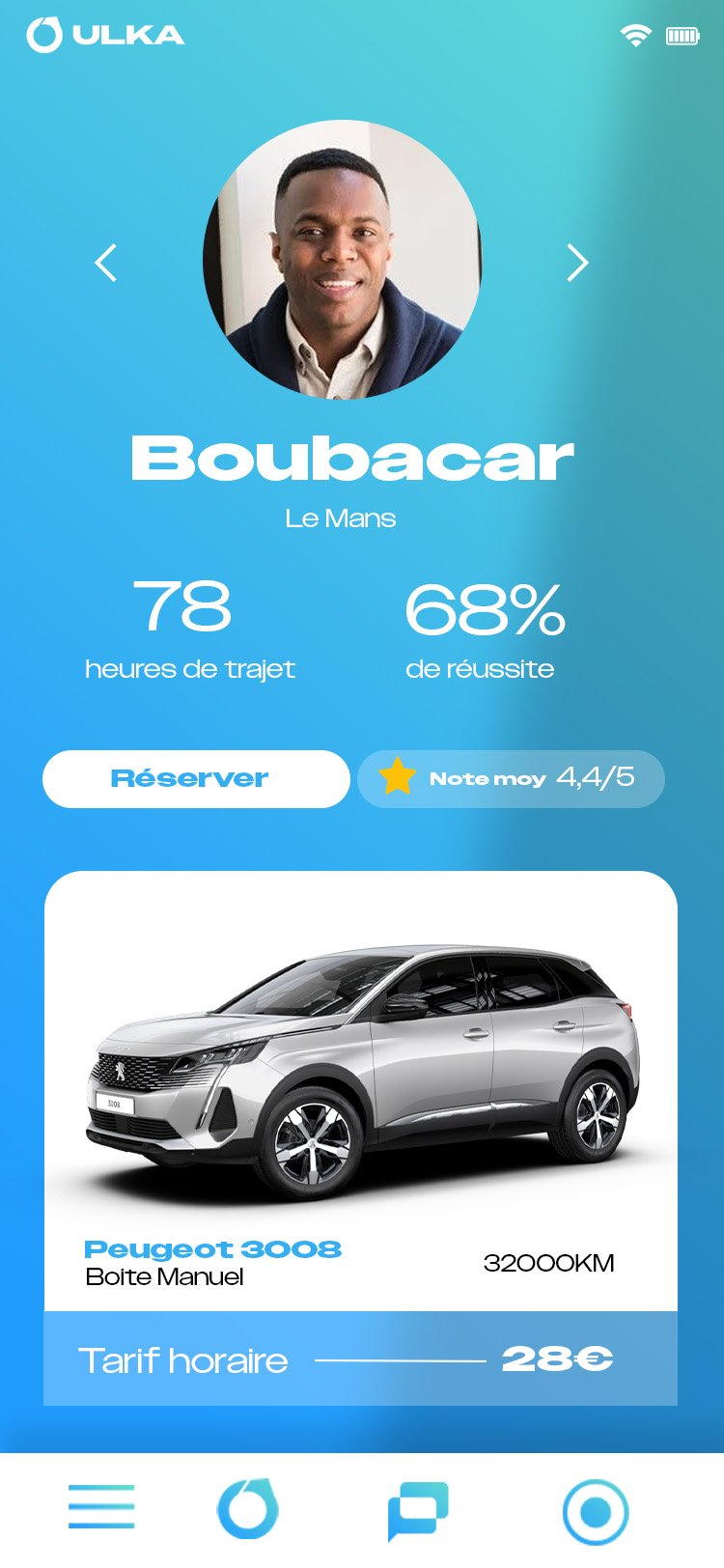The width and height of the screenshot is (724, 1568).
Task: Show the previous instructor with left arrow
Action: click(106, 263)
